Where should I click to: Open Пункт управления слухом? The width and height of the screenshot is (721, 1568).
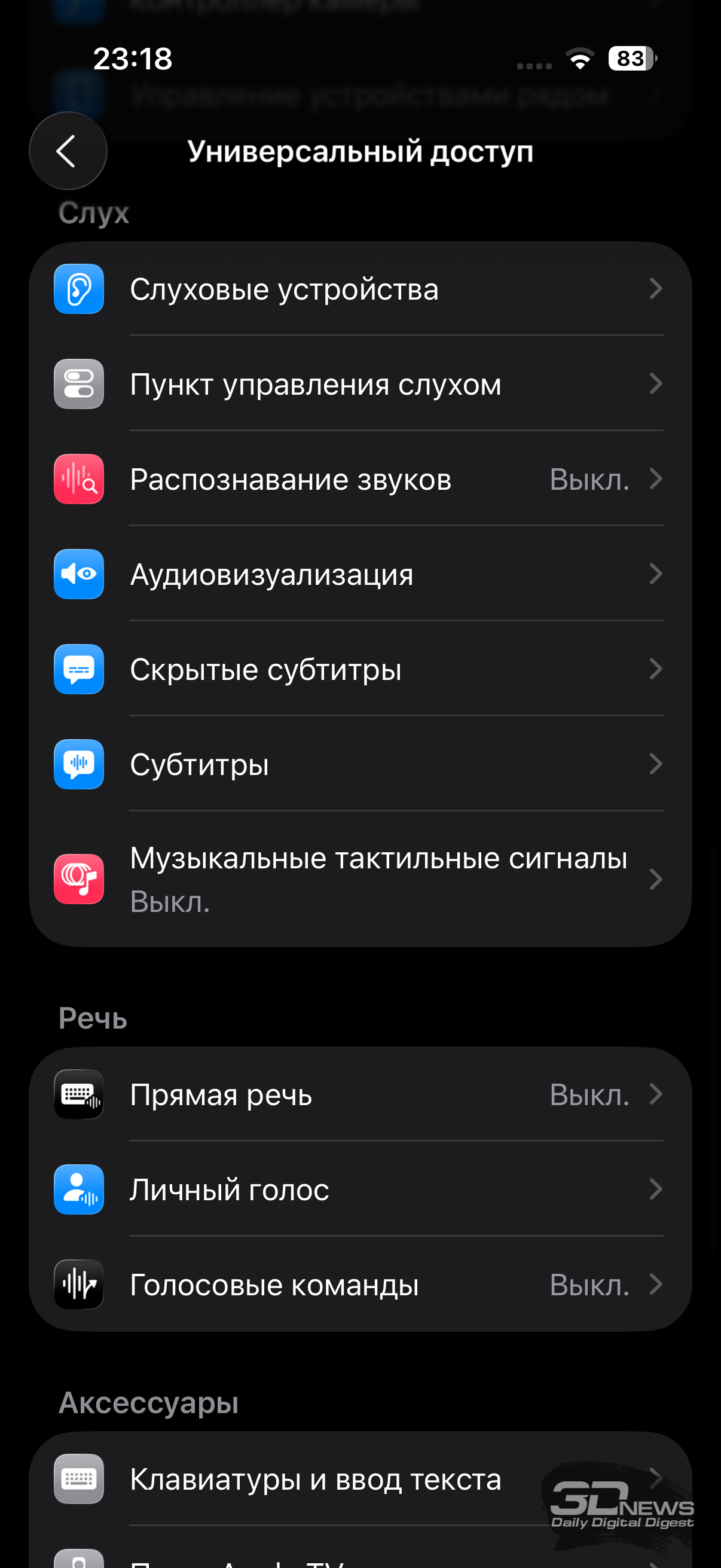[x=359, y=384]
